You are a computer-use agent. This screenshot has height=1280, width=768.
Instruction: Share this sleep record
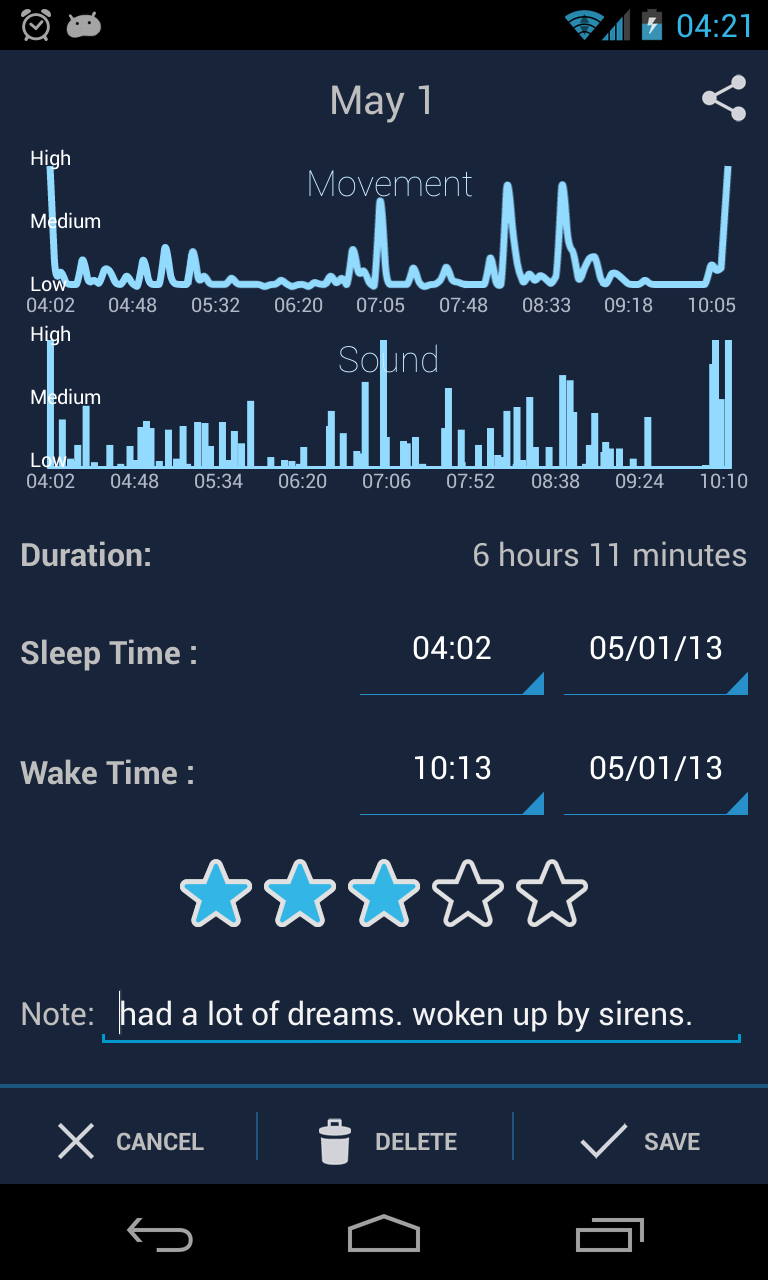[x=724, y=99]
